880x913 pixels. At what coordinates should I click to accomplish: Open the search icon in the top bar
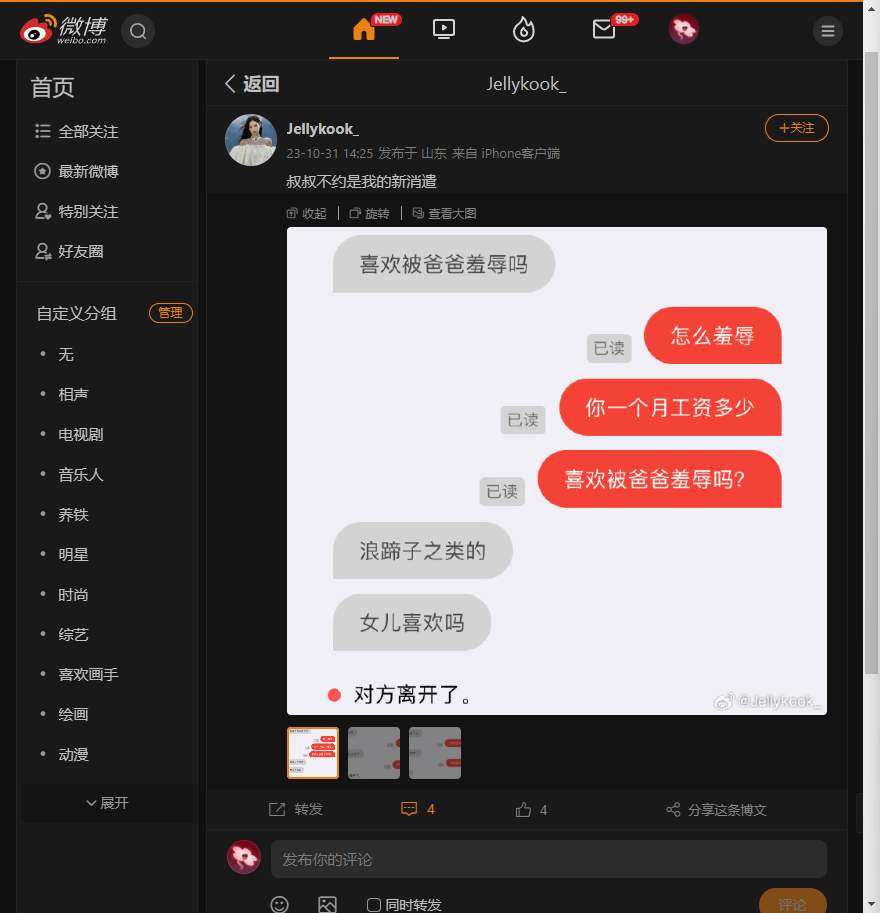[138, 31]
